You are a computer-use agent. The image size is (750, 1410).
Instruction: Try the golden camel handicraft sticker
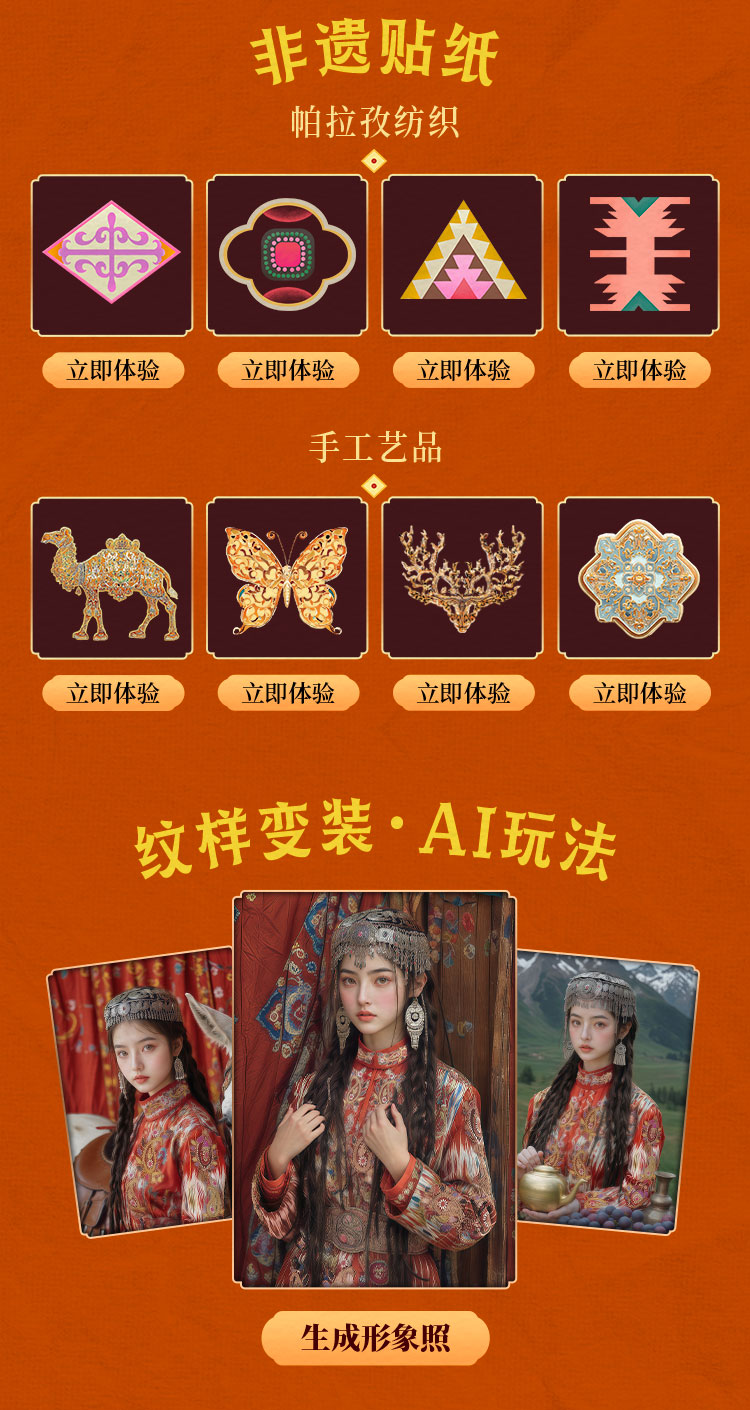click(113, 693)
